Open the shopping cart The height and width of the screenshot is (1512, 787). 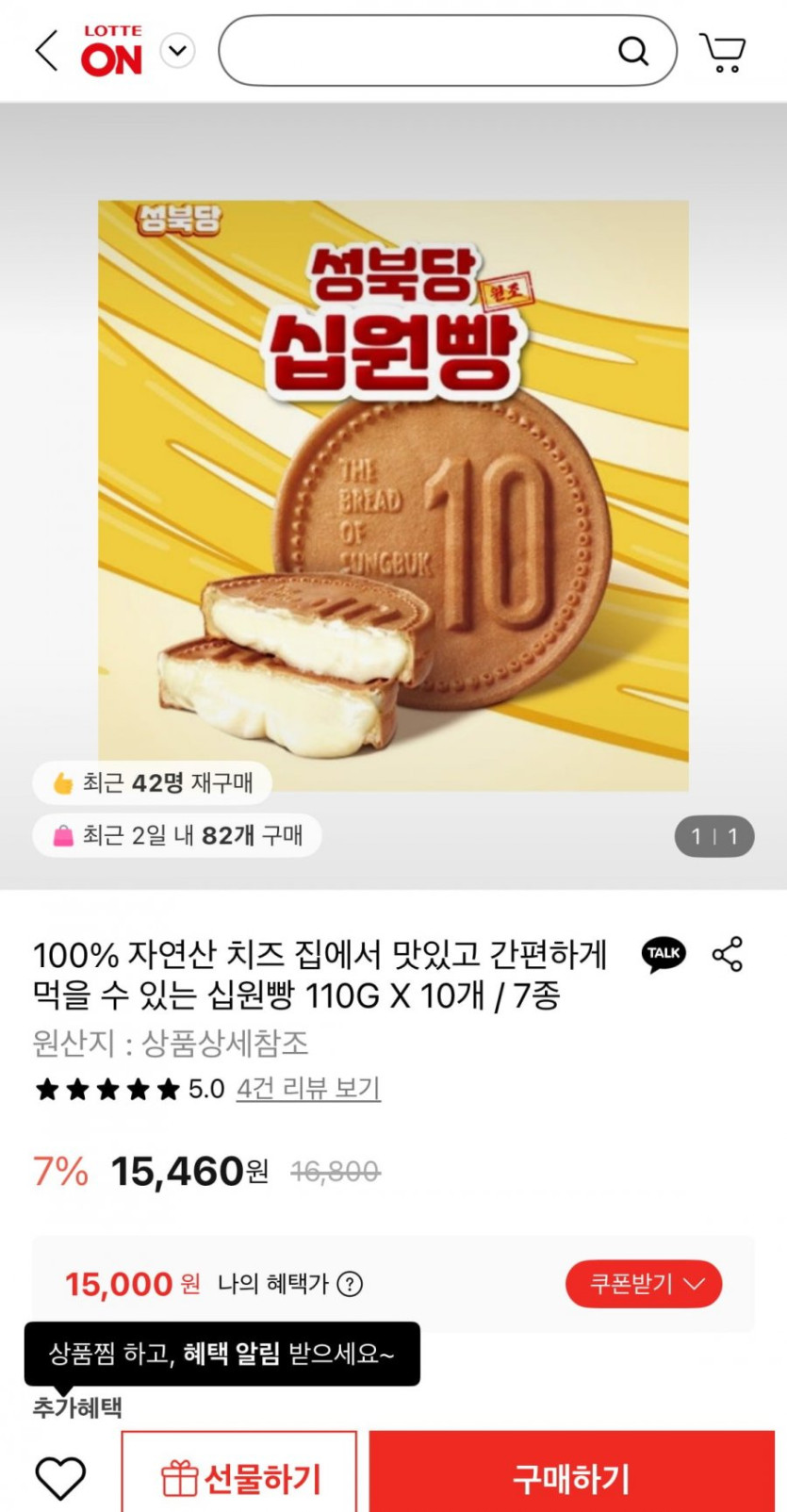[722, 52]
